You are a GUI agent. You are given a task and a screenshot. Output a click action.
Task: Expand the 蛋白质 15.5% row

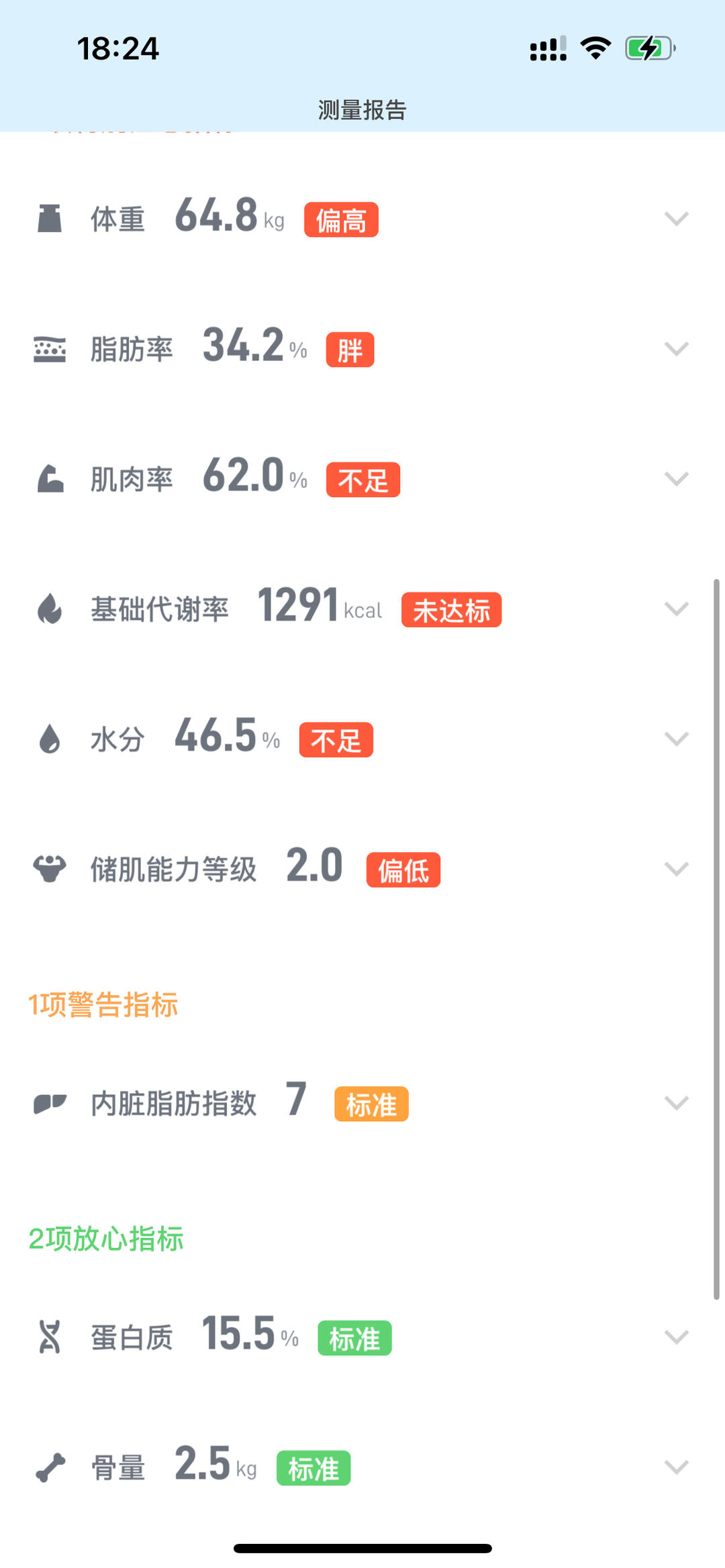click(676, 1337)
